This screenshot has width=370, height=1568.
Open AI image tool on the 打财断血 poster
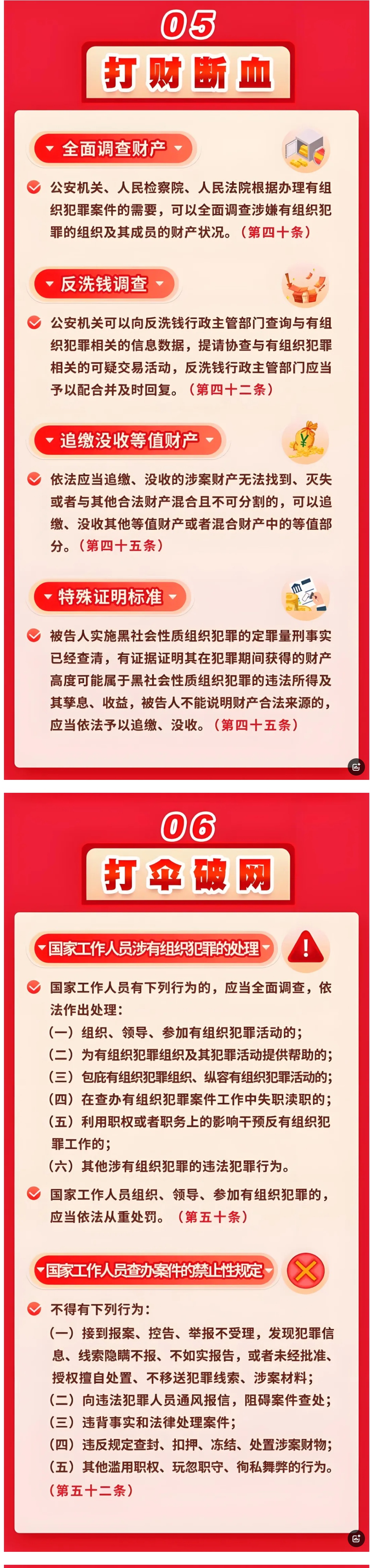tap(356, 767)
